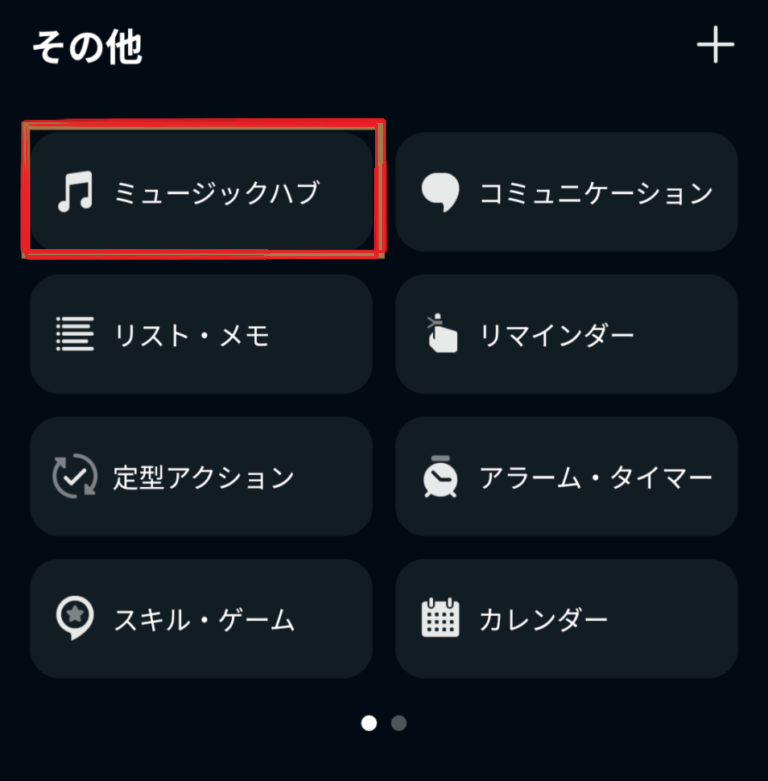Open the コミュニケーション tile
768x781 pixels.
566,190
